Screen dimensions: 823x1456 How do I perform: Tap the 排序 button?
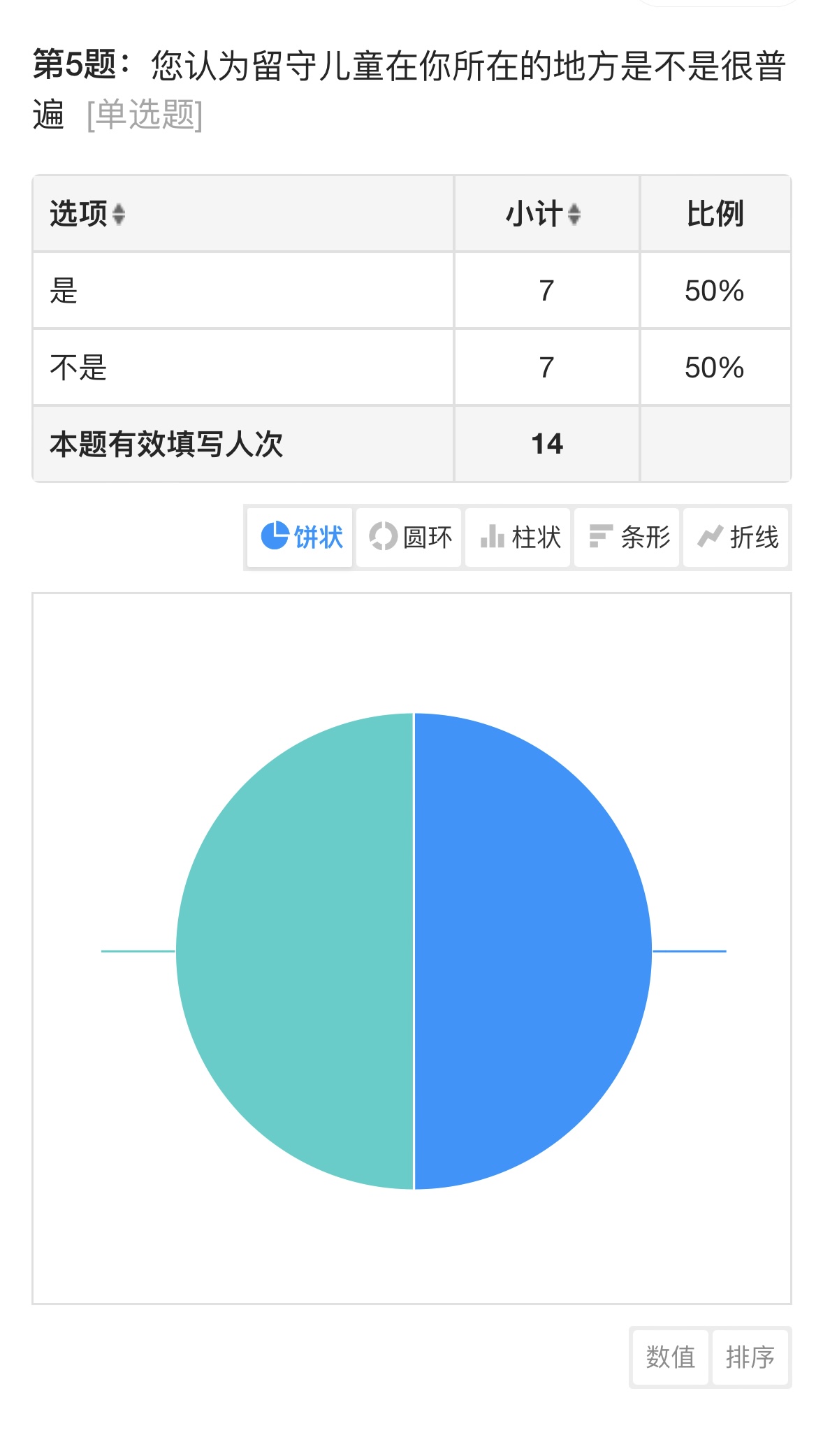[750, 1357]
